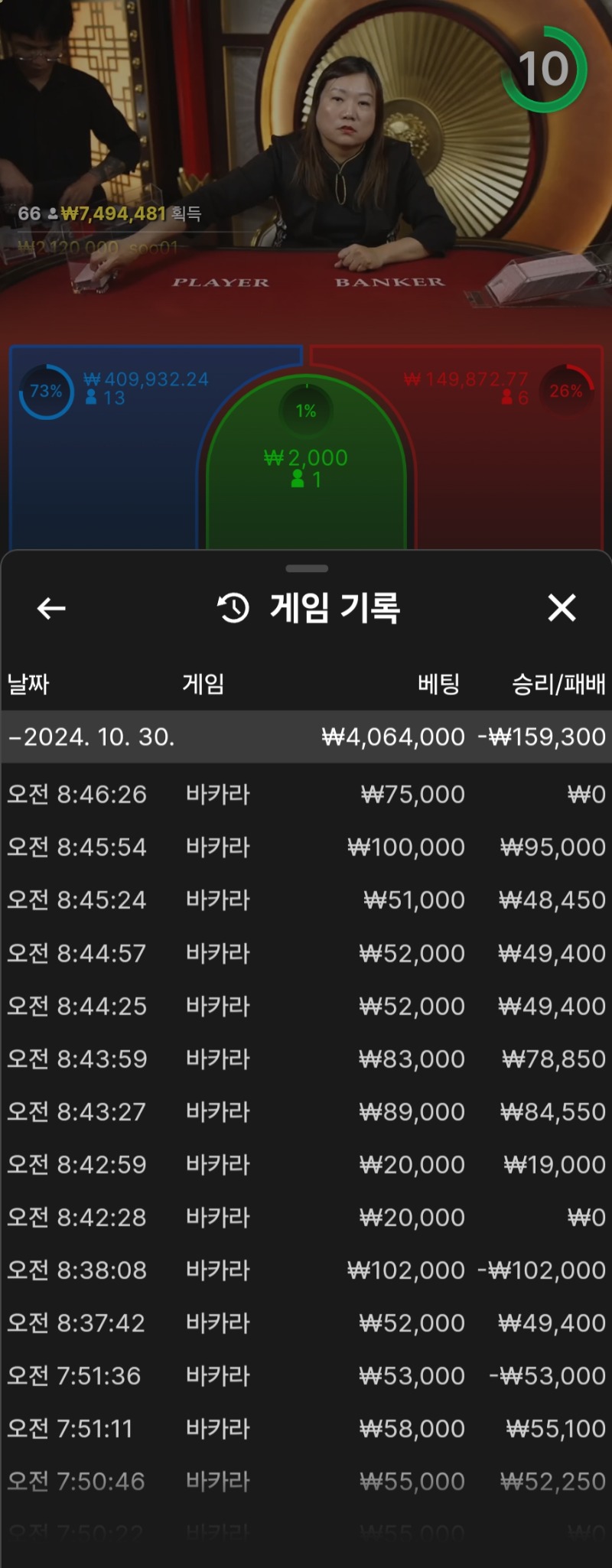This screenshot has height=1568, width=612.
Task: Open the 오전 8:43:27 바카라 record
Action: click(306, 1111)
